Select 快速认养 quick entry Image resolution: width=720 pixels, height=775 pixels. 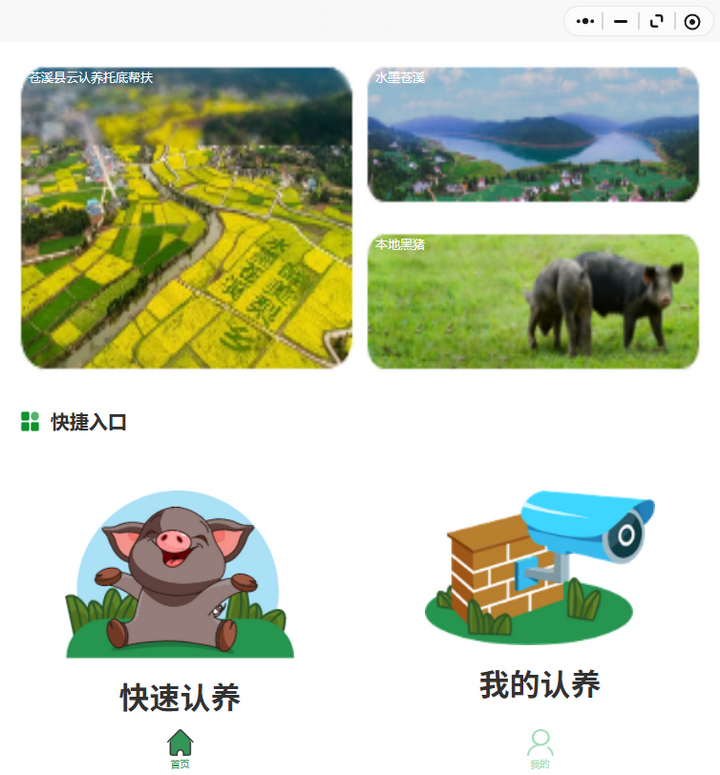point(180,600)
